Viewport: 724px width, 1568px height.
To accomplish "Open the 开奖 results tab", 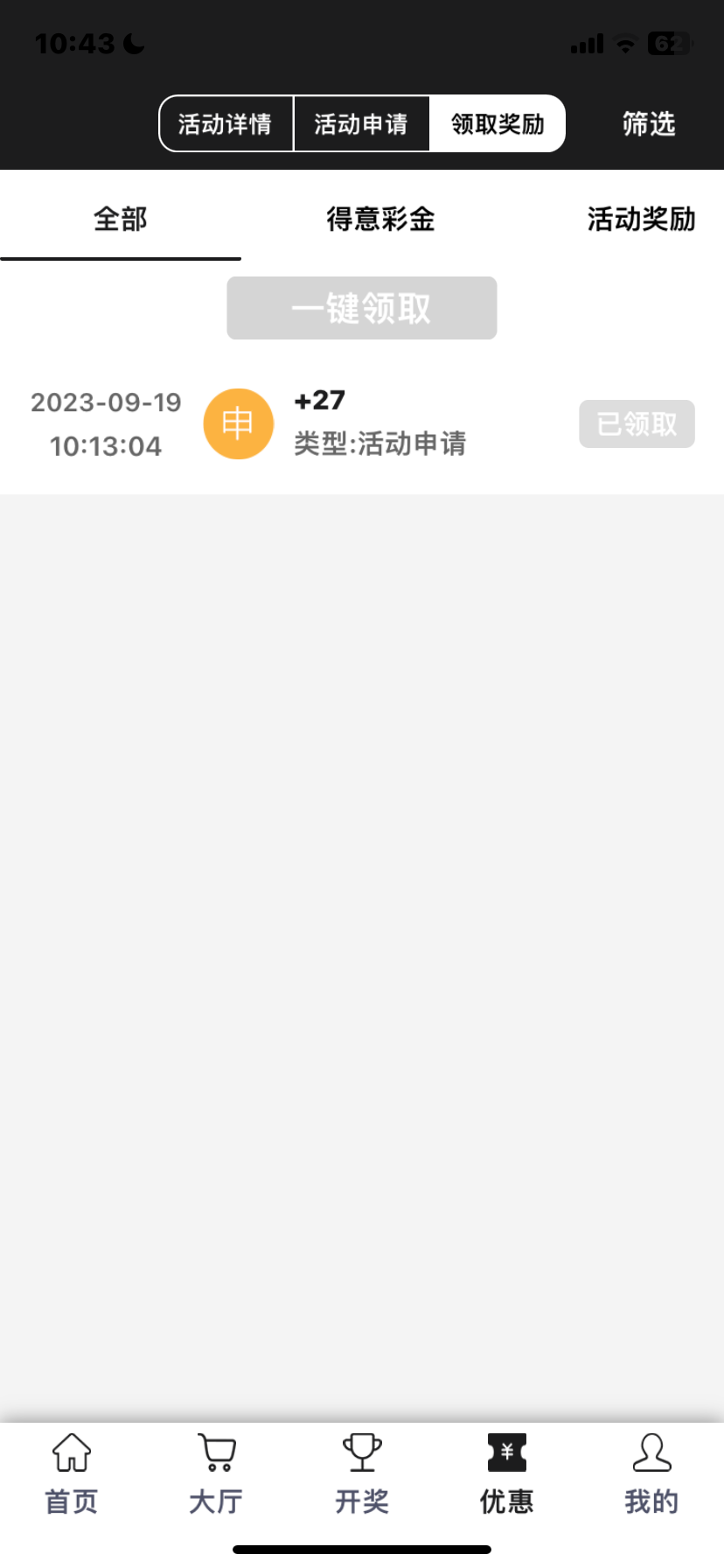I will tap(362, 1476).
